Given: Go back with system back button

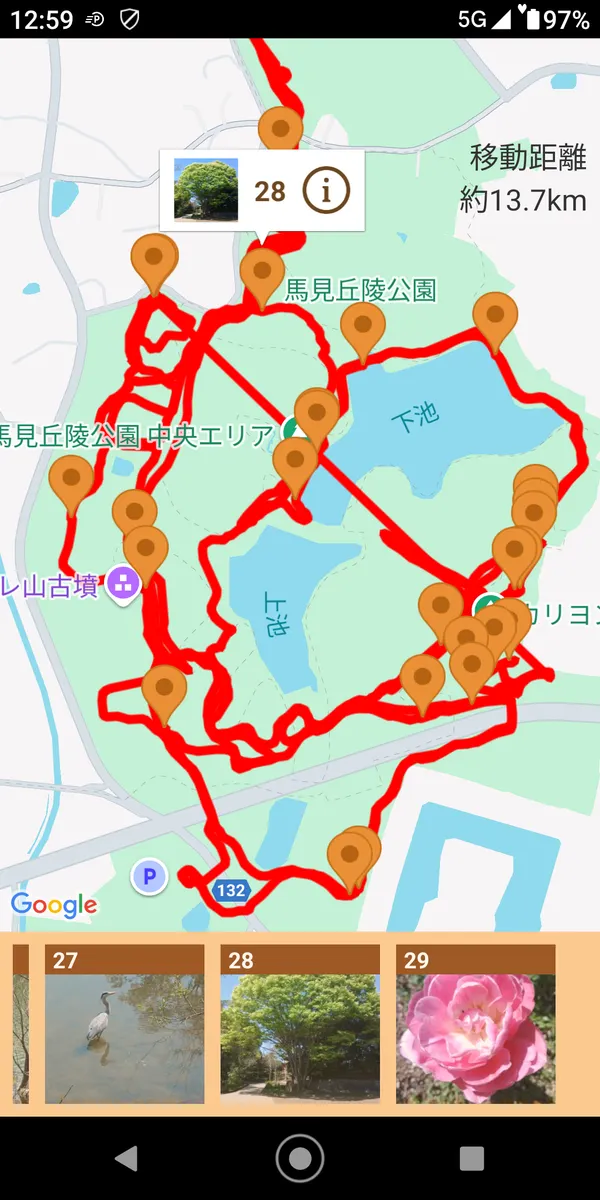Looking at the screenshot, I should (126, 1158).
